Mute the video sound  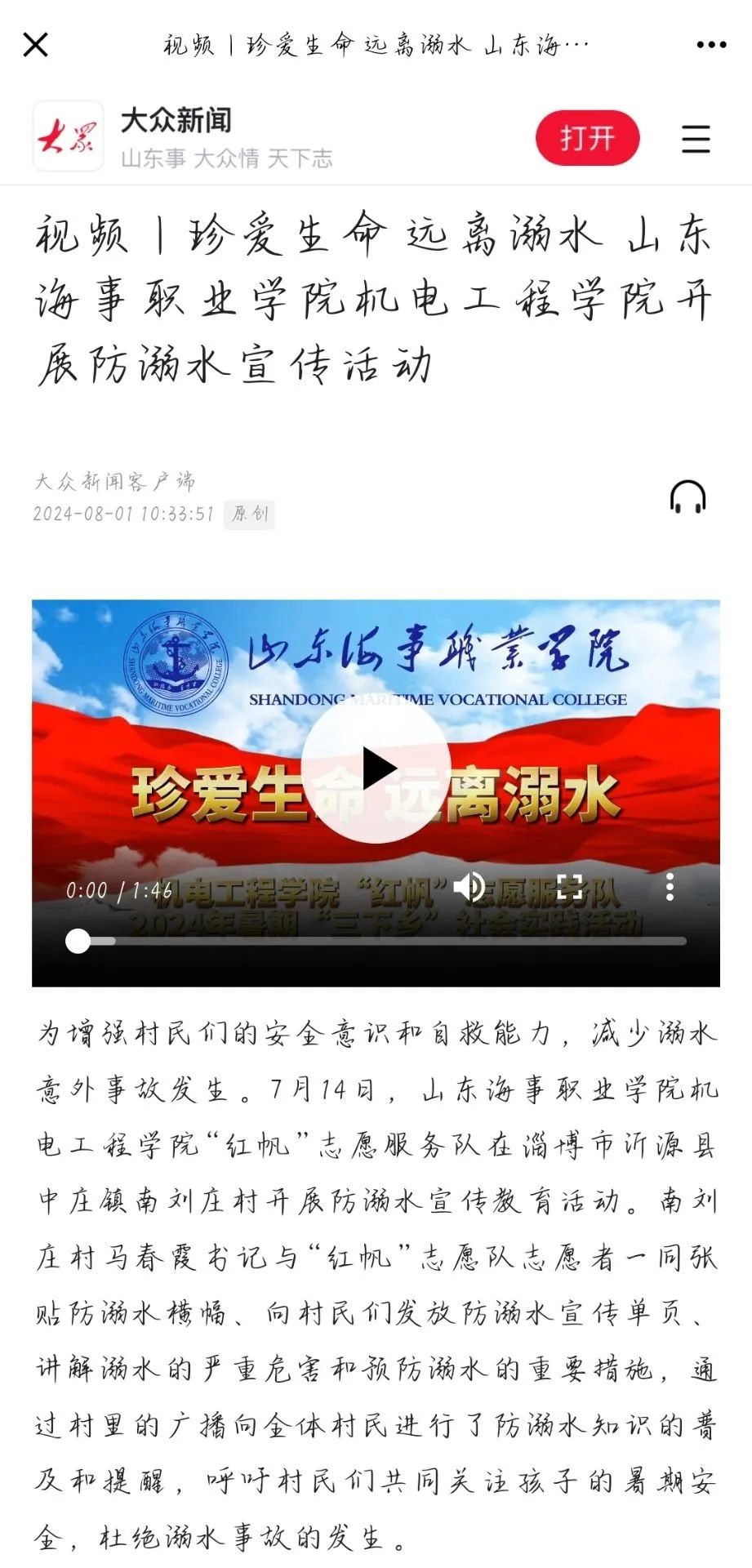469,887
